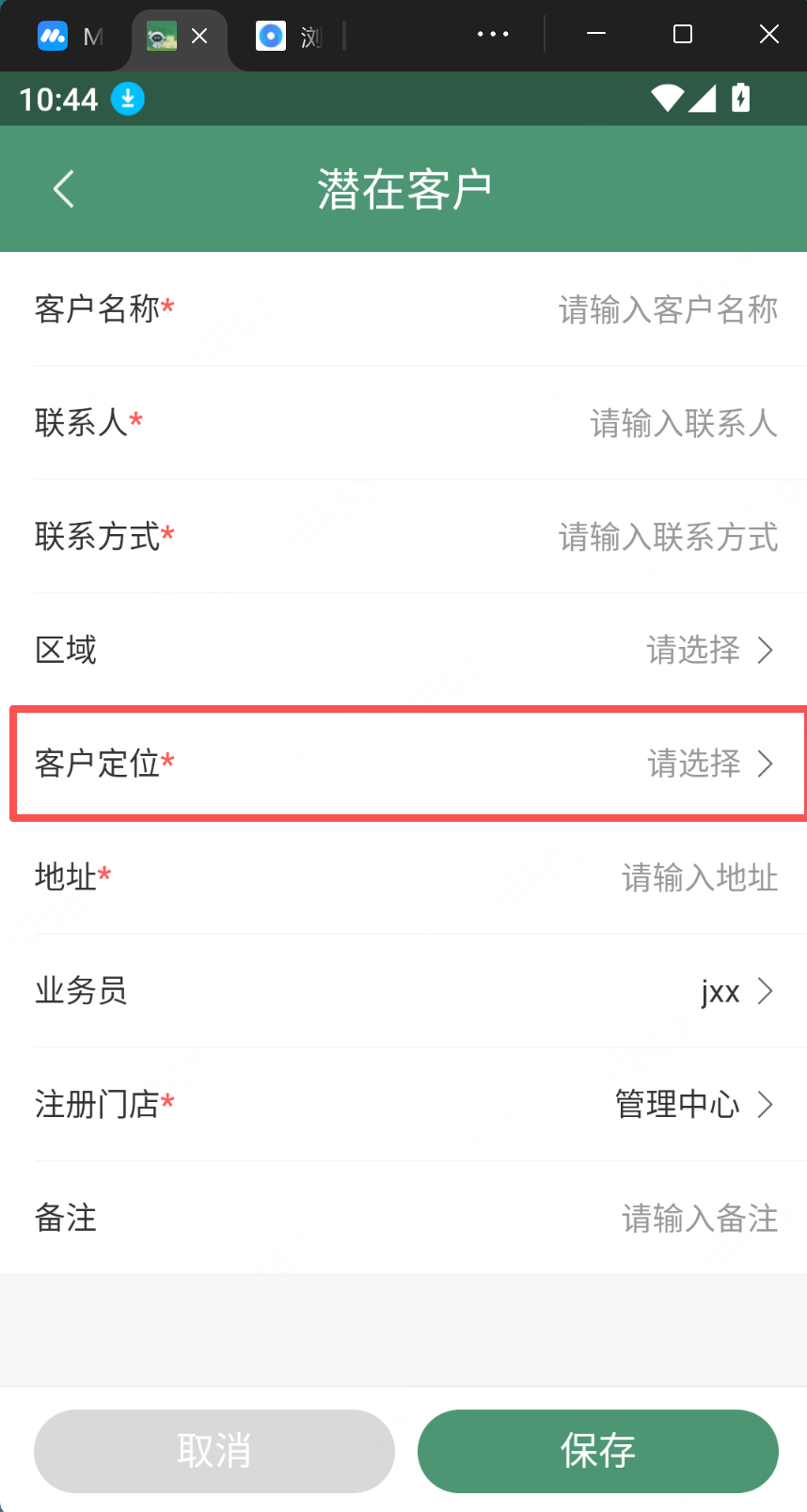The image size is (807, 1512).
Task: Tap the 地址 input field
Action: [x=699, y=877]
